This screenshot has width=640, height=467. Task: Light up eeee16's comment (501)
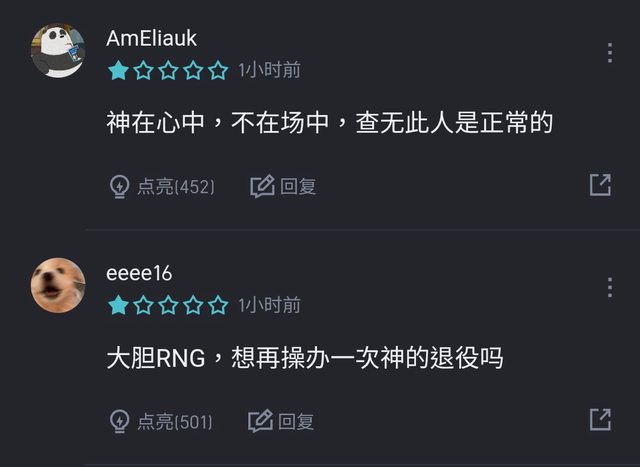tap(160, 421)
